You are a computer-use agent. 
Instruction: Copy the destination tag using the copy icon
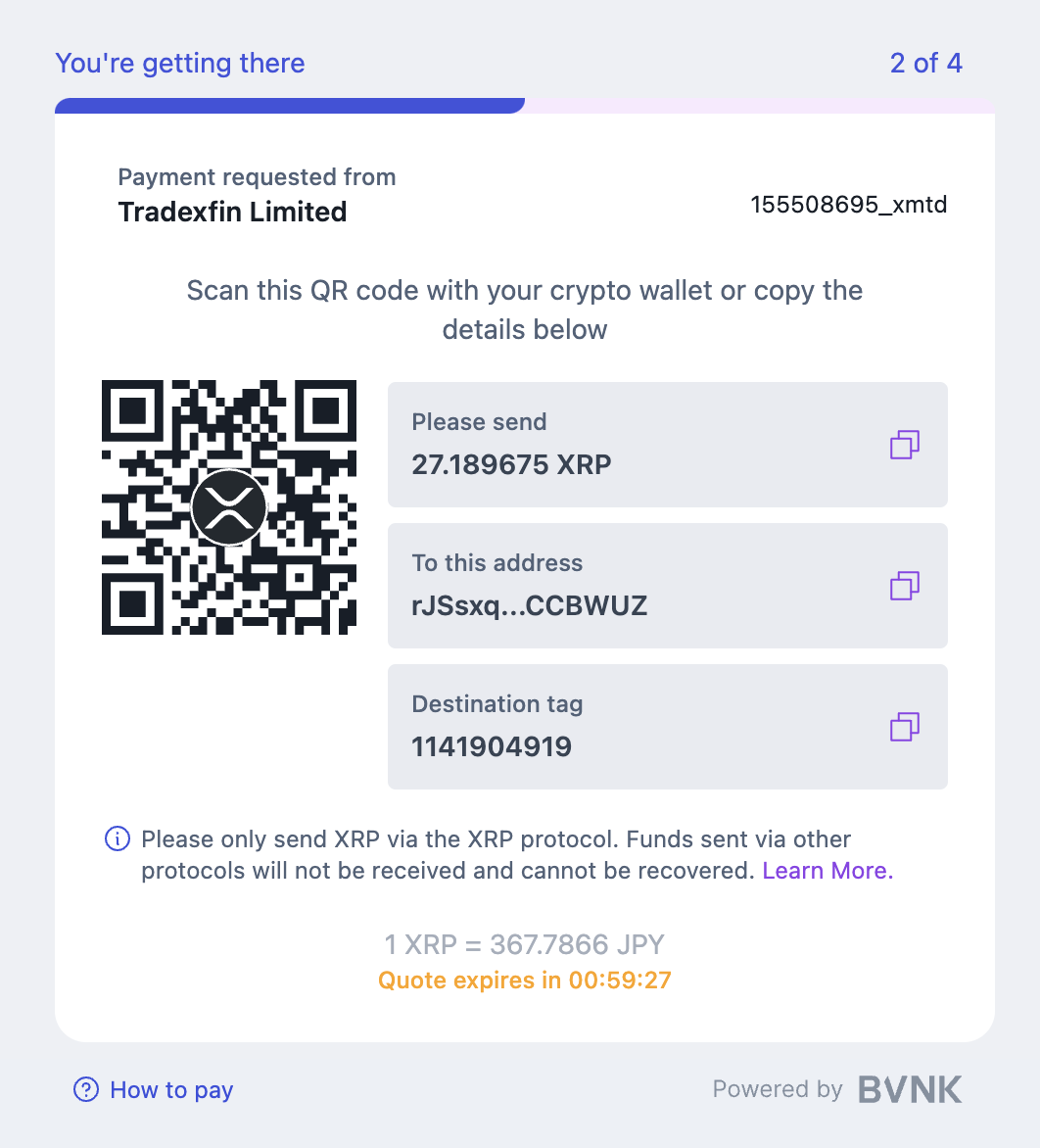(903, 727)
